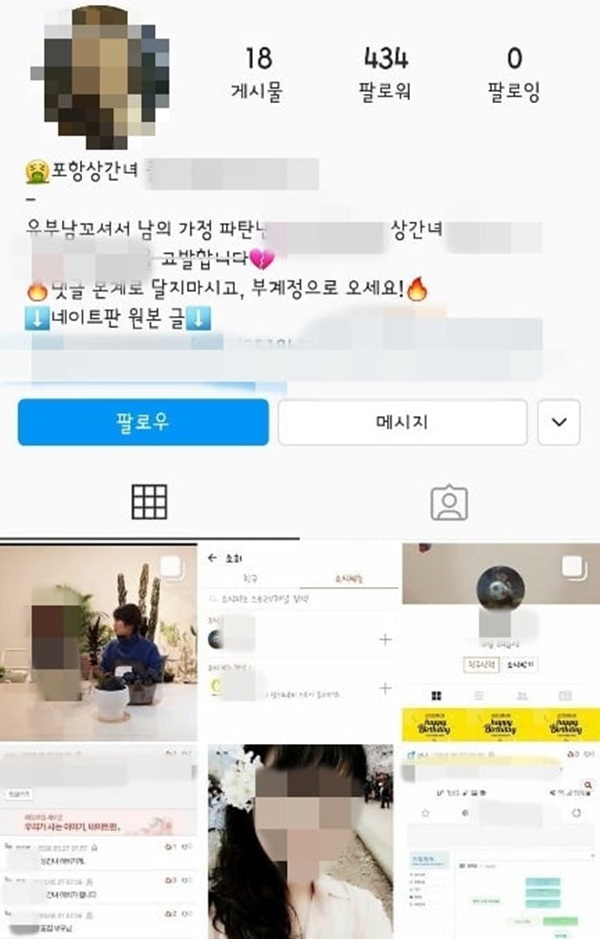Screen dimensions: 600x939
Task: Switch to the tagged photos tab
Action: point(449,502)
